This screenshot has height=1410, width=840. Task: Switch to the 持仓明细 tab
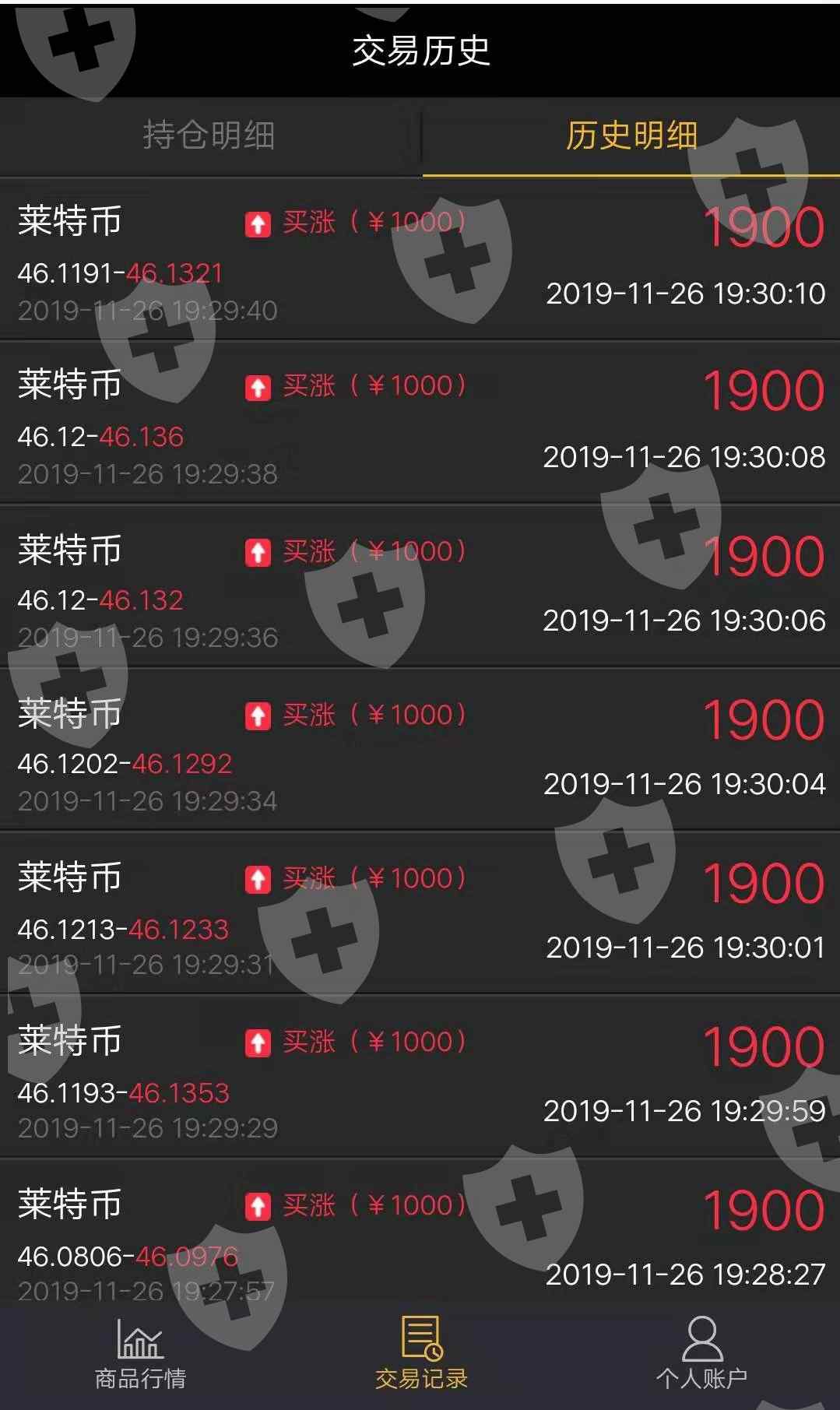pyautogui.click(x=209, y=136)
